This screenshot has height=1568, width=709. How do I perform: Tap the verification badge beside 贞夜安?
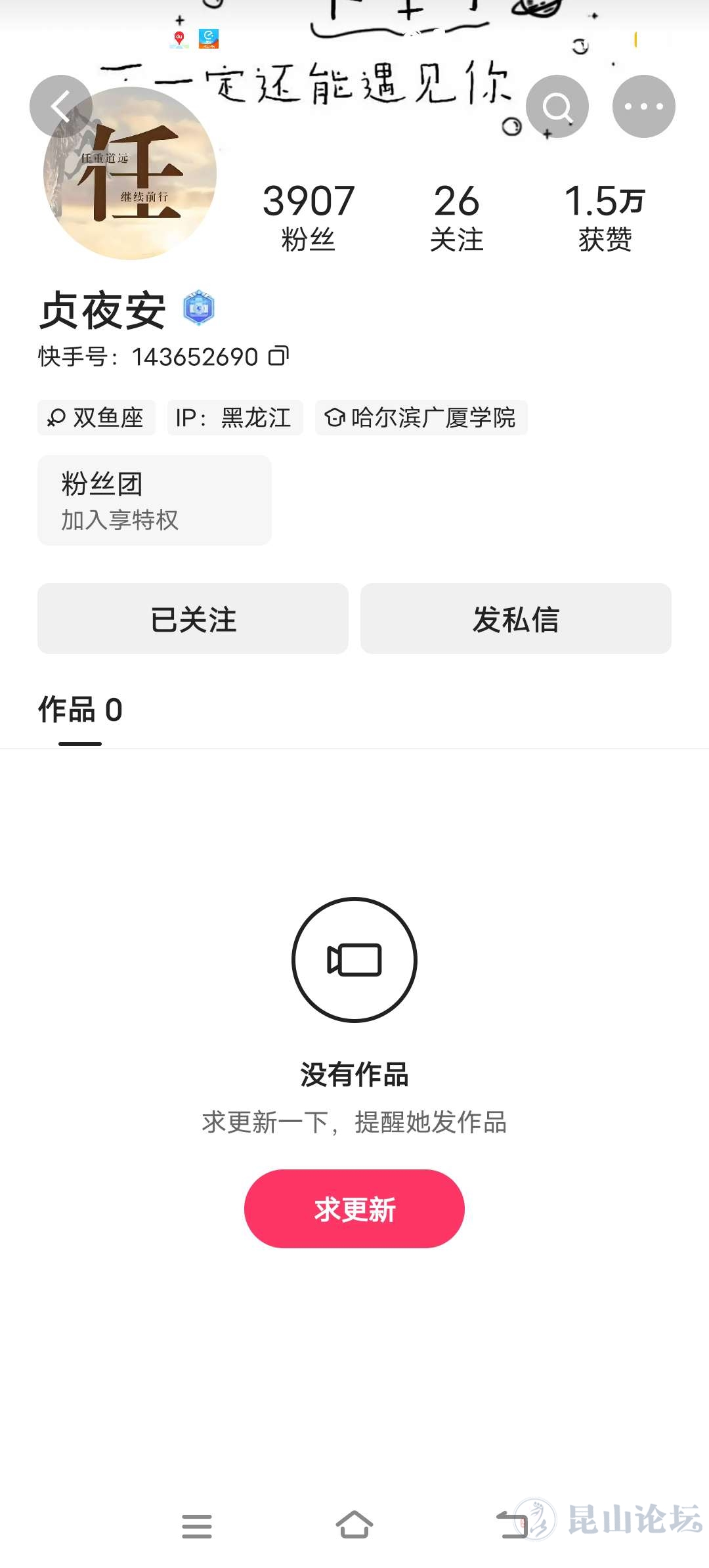[199, 308]
